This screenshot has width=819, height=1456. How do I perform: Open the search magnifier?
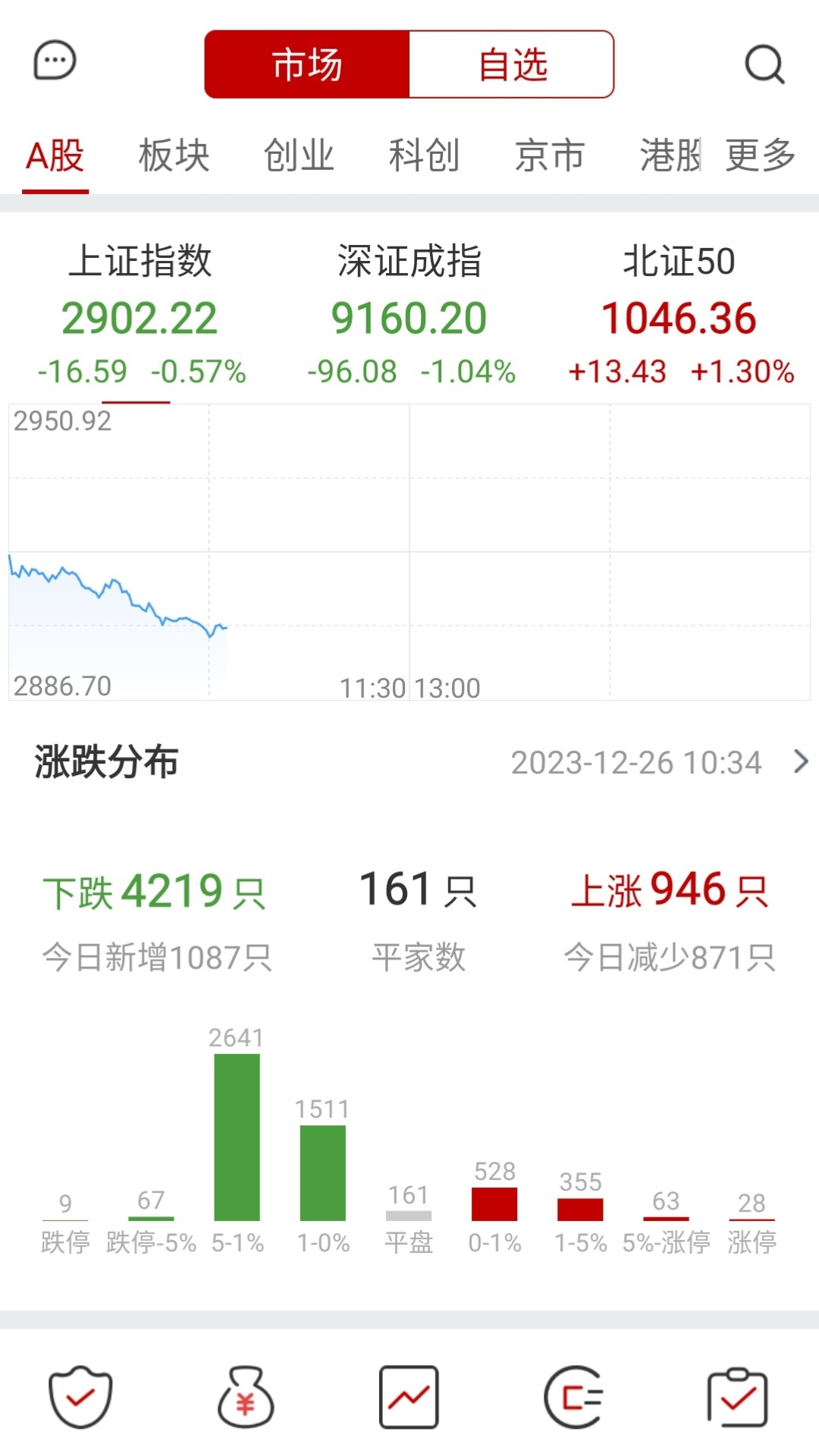pos(764,64)
